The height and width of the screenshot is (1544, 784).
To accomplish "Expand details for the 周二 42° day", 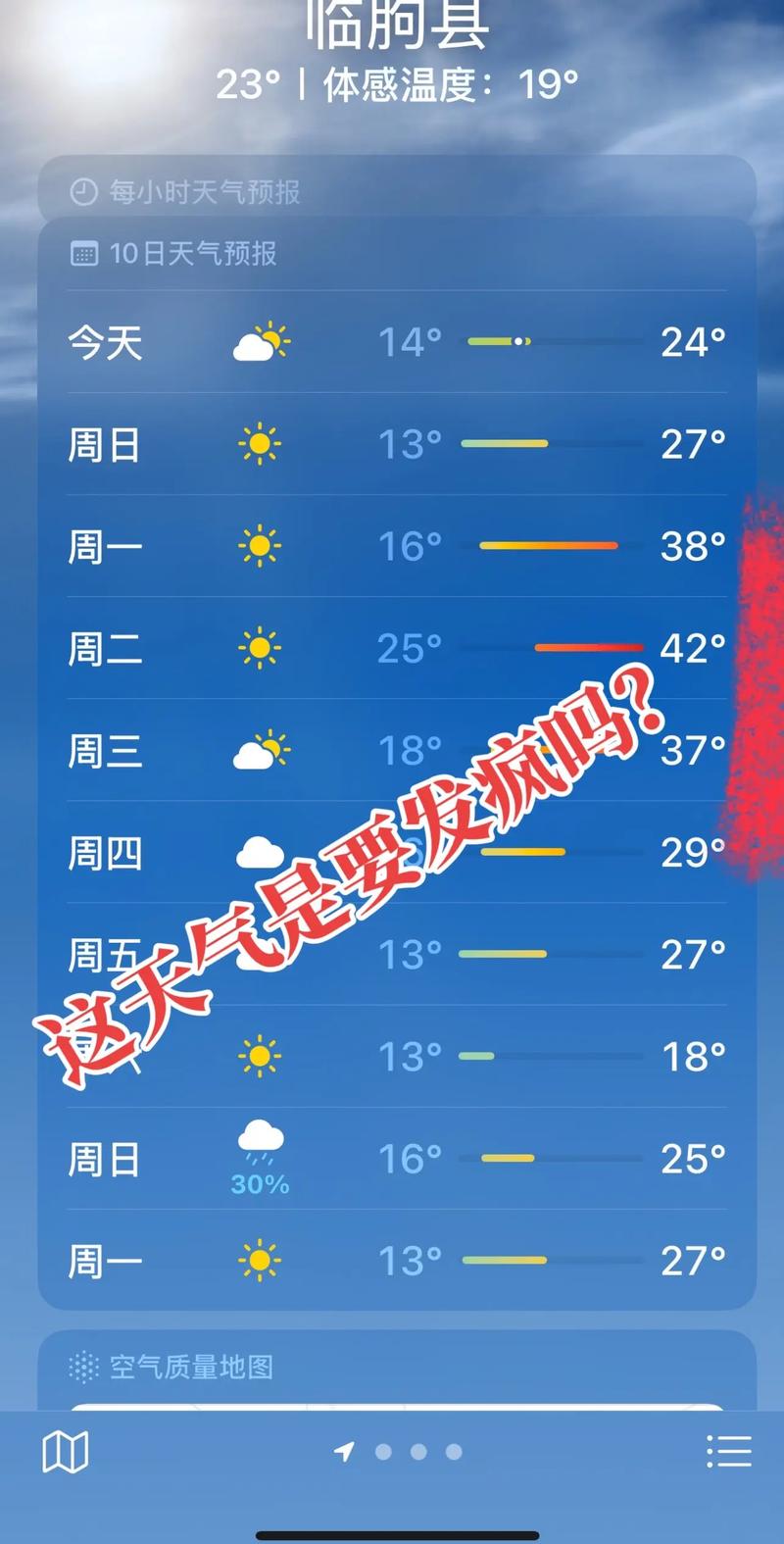I will tap(392, 649).
